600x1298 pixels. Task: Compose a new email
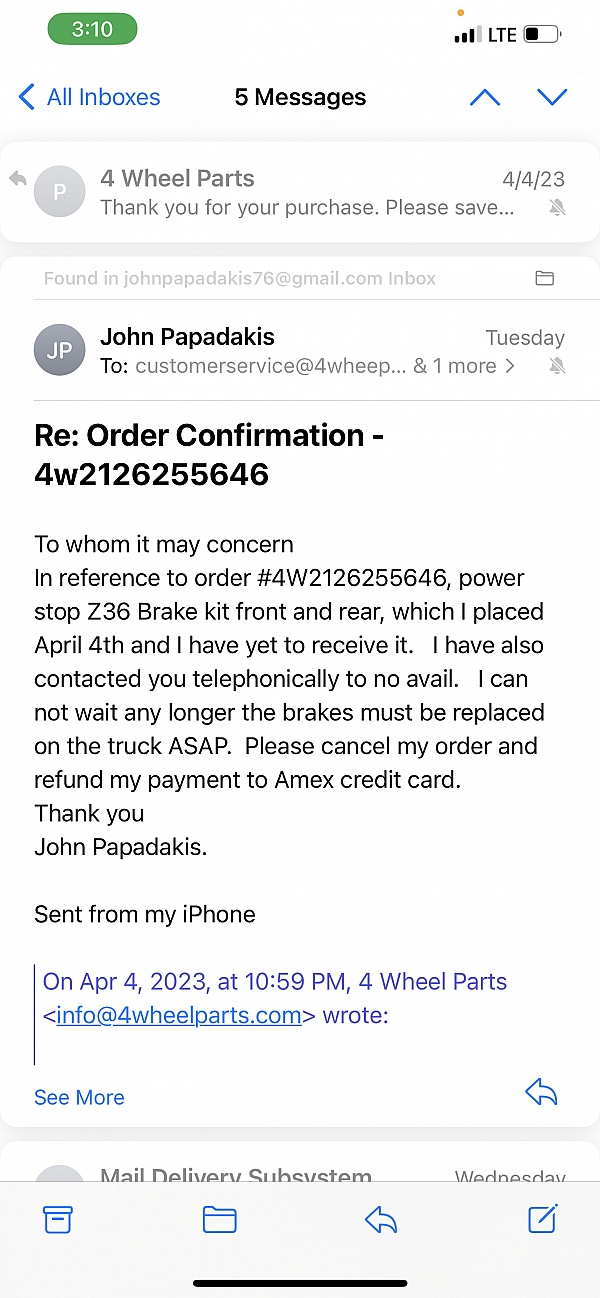(542, 1218)
